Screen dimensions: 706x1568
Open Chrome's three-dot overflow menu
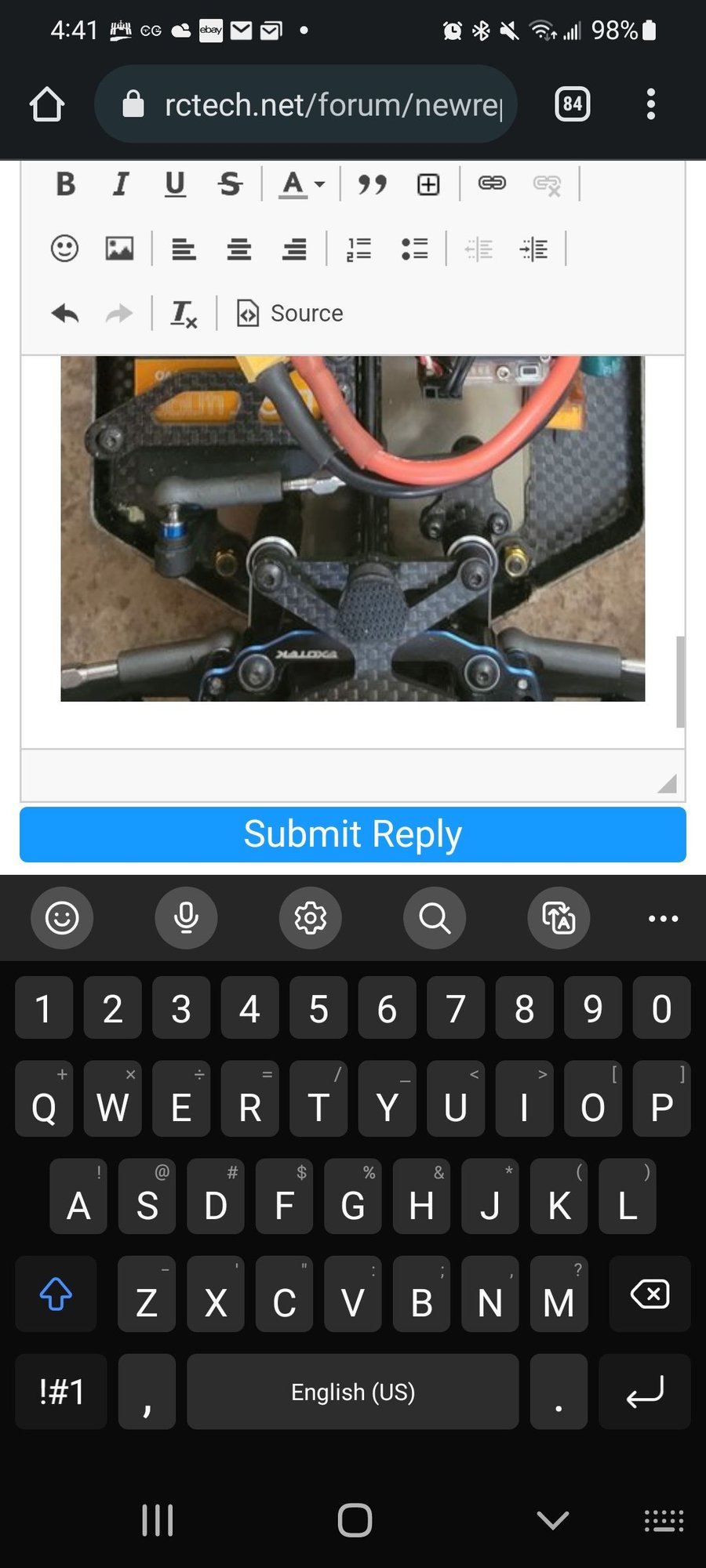pyautogui.click(x=650, y=104)
